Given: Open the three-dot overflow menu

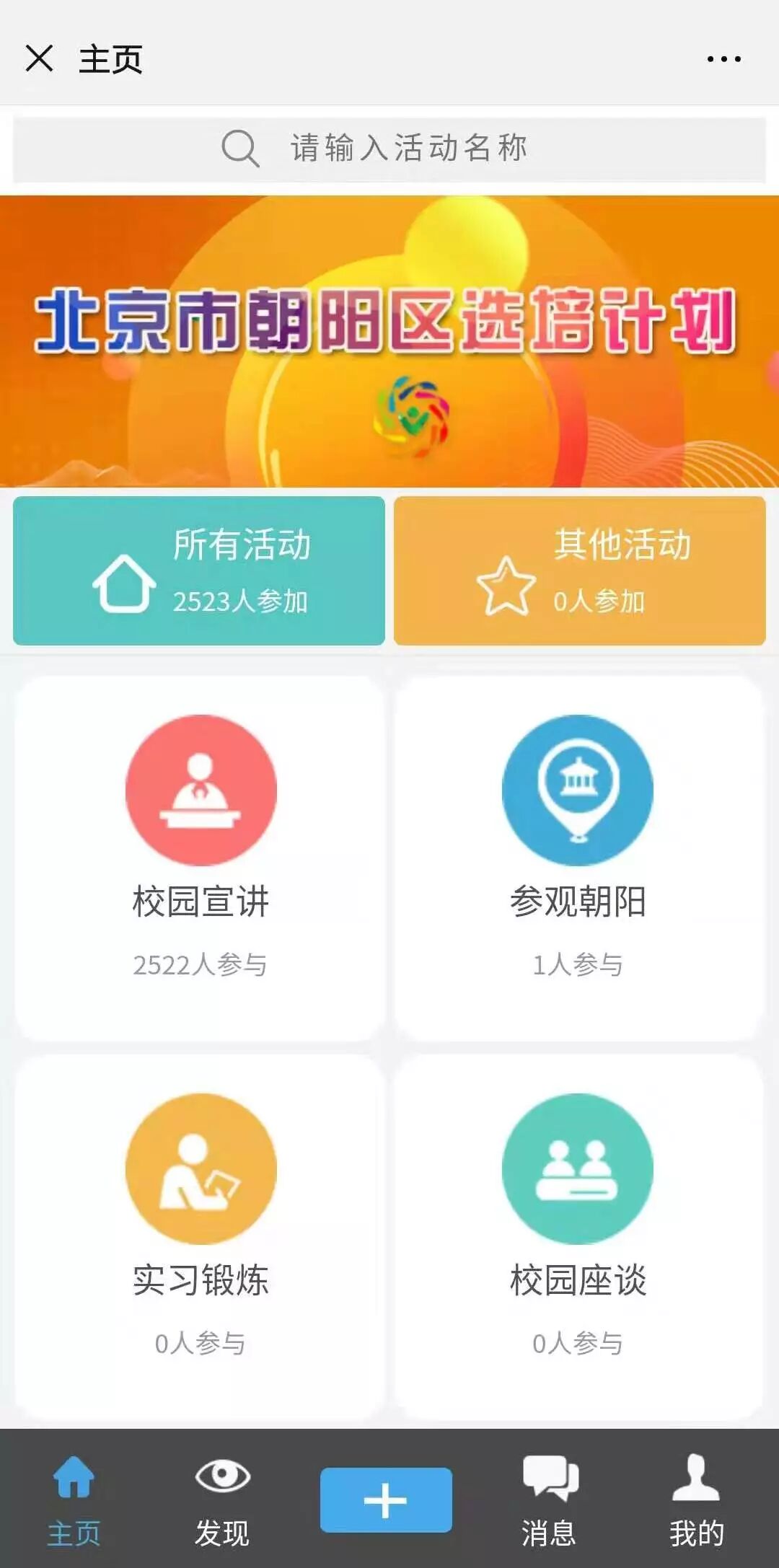Looking at the screenshot, I should (723, 59).
